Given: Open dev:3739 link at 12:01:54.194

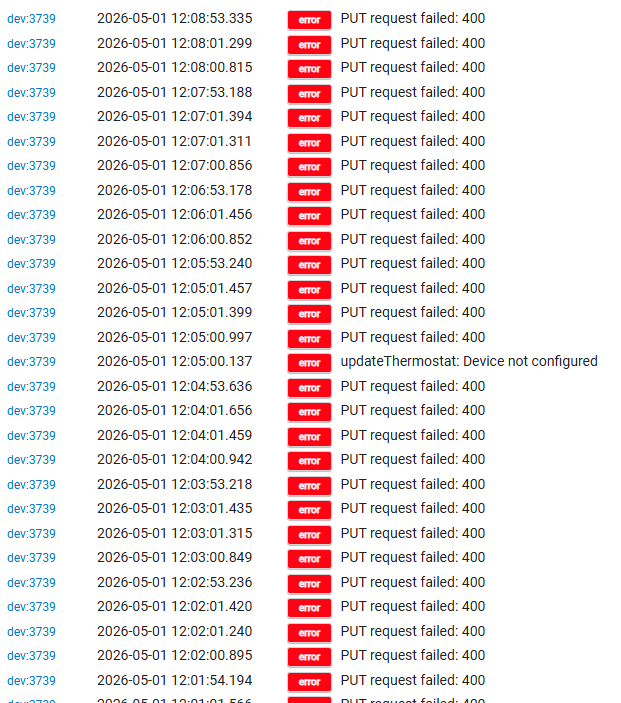Looking at the screenshot, I should 31,681.
